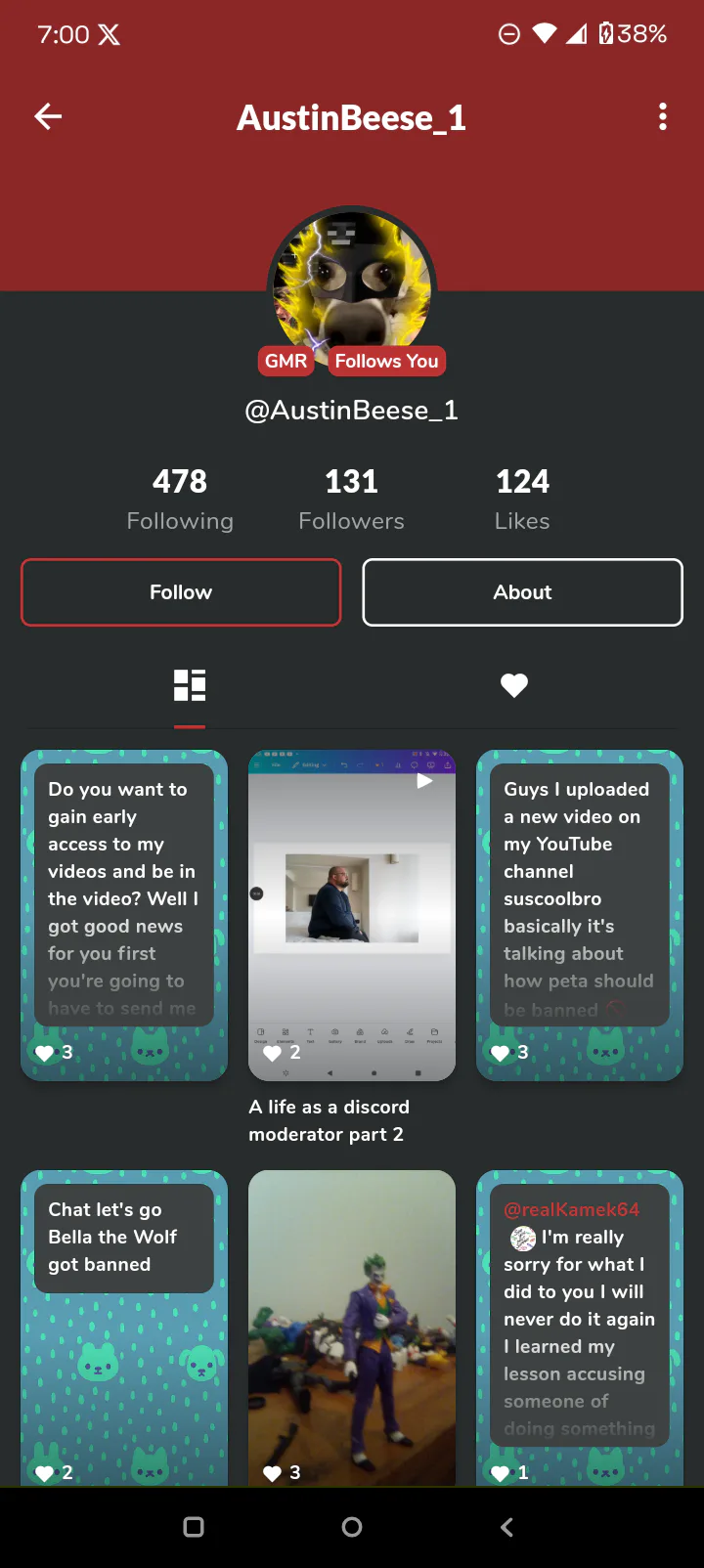Open the suscoolbro YouTube channel post
Screen dimensions: 704x1568
point(580,915)
